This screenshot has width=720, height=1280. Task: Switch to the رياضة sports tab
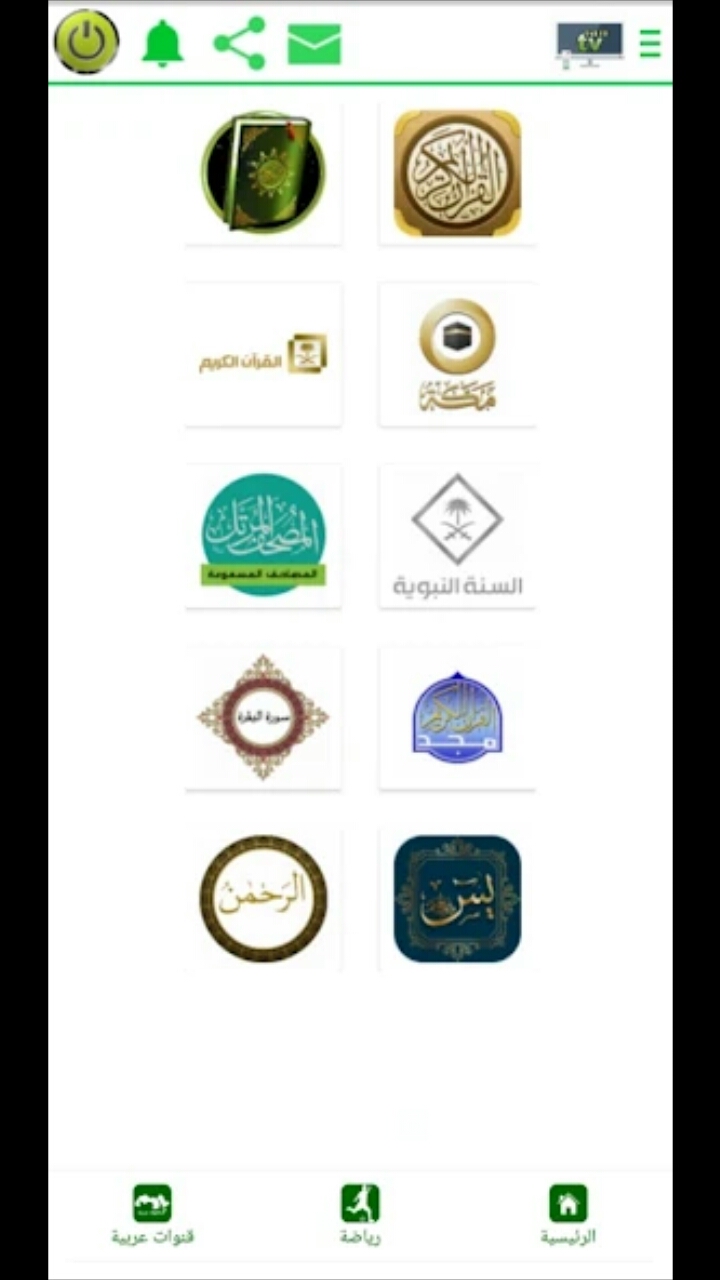pyautogui.click(x=360, y=1214)
